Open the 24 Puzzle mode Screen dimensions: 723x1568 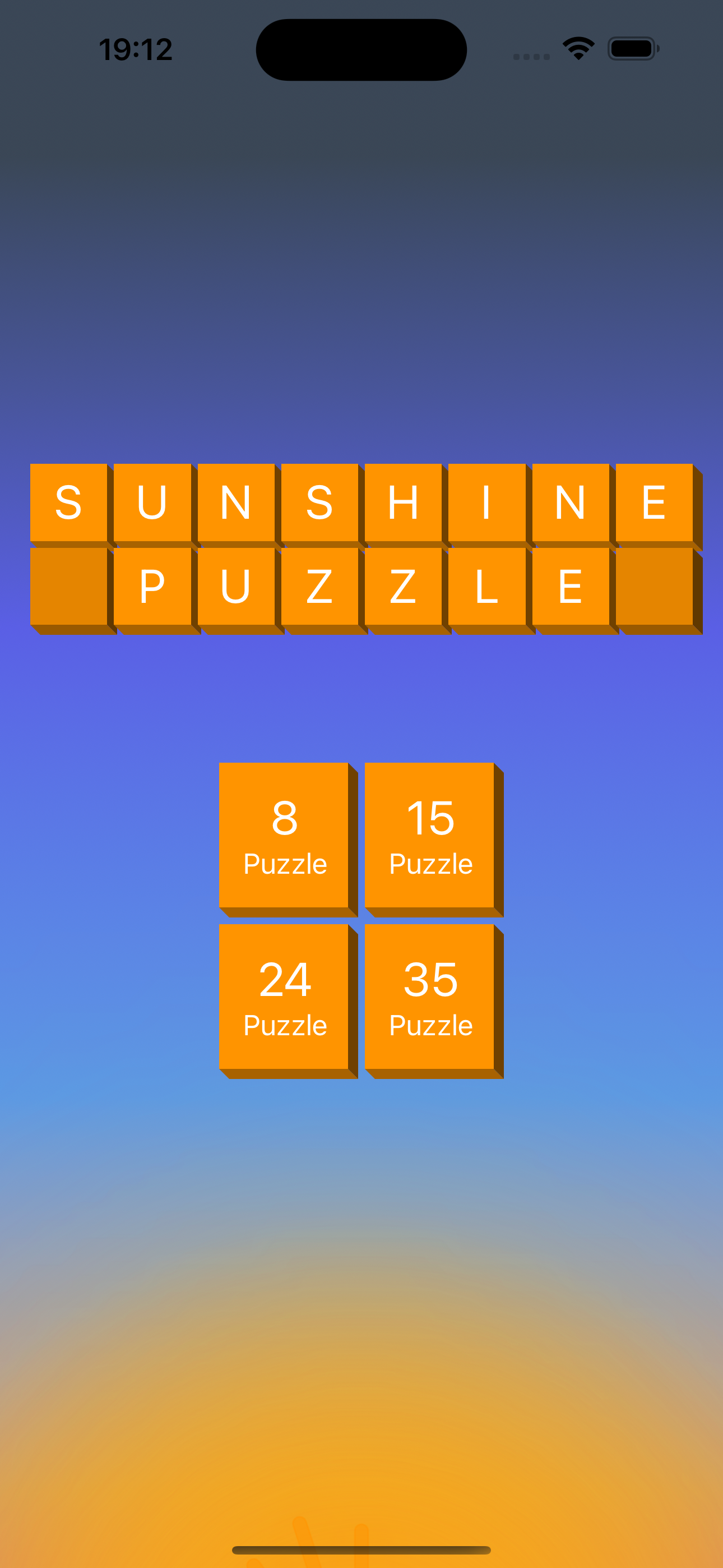point(284,997)
